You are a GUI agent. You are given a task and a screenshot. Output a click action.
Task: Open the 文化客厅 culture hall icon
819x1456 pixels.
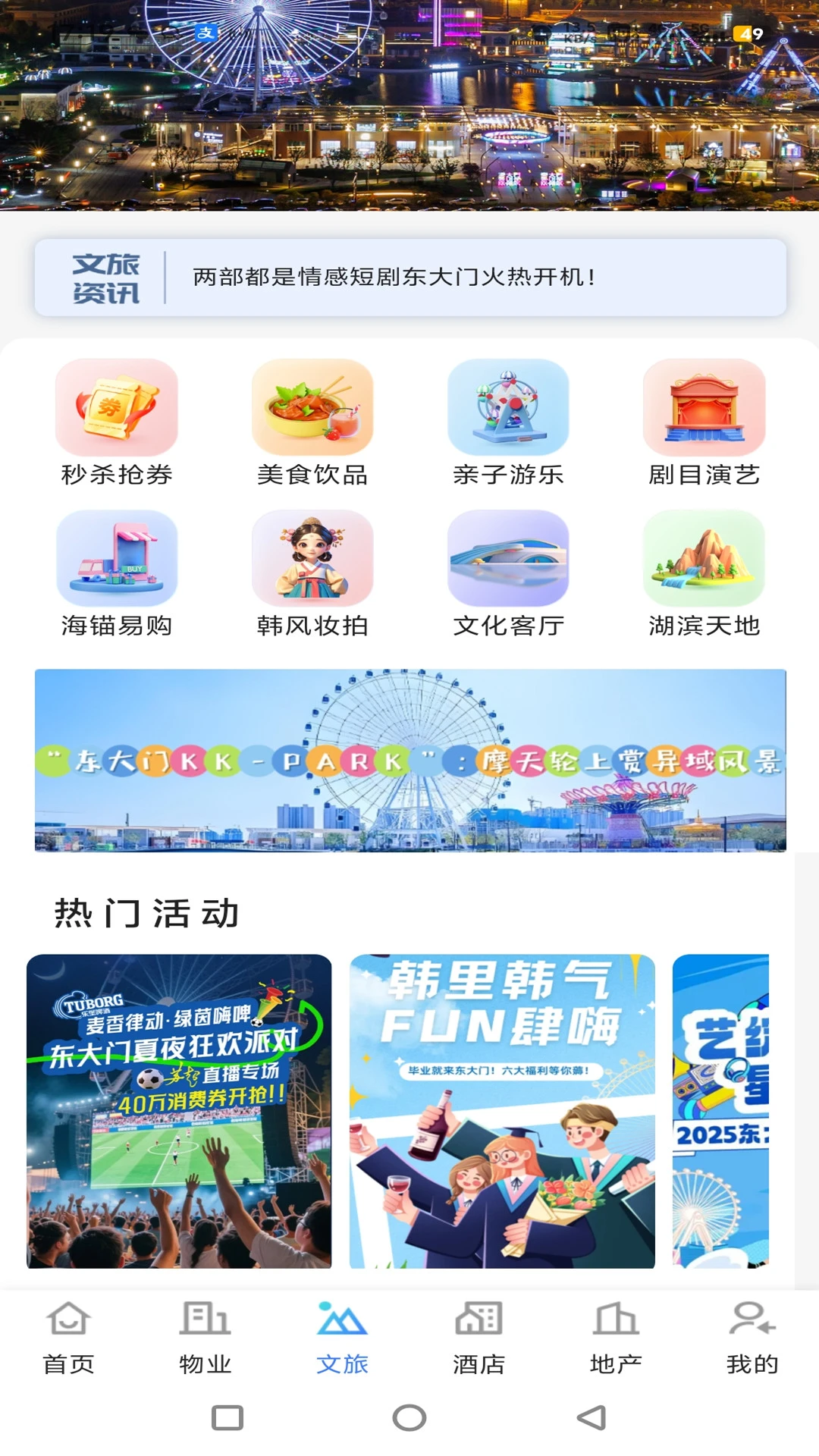click(507, 560)
